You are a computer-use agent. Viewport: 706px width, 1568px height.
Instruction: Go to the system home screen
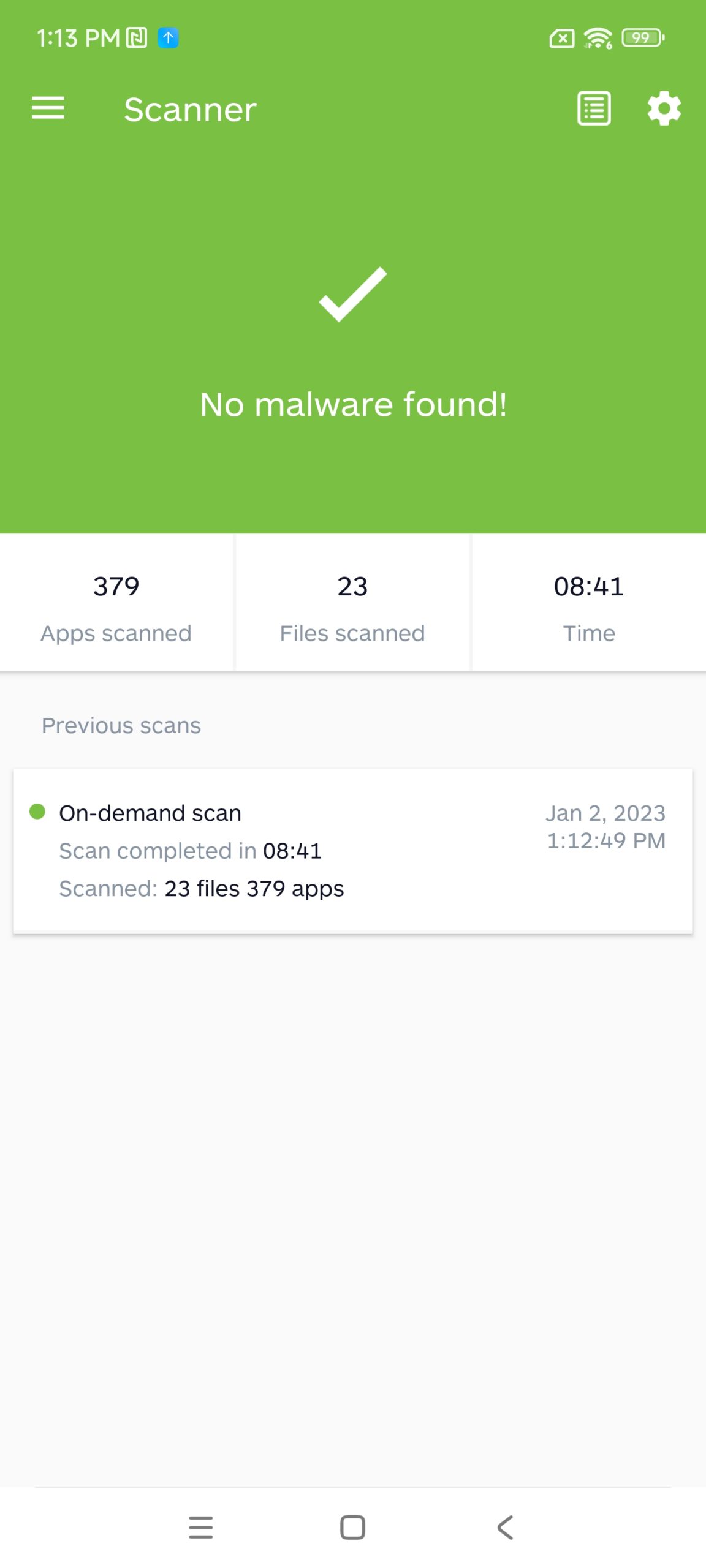pyautogui.click(x=352, y=1527)
